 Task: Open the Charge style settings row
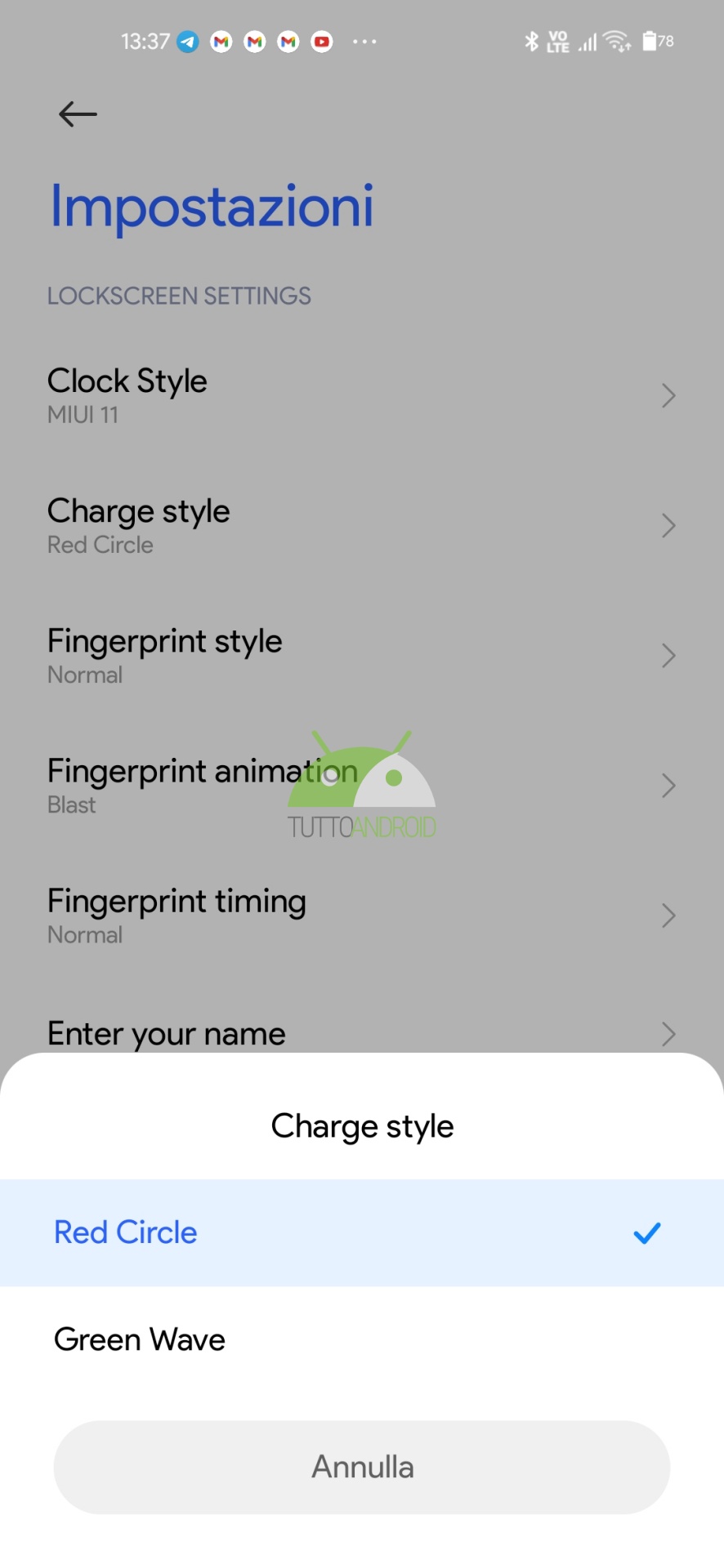[x=361, y=526]
